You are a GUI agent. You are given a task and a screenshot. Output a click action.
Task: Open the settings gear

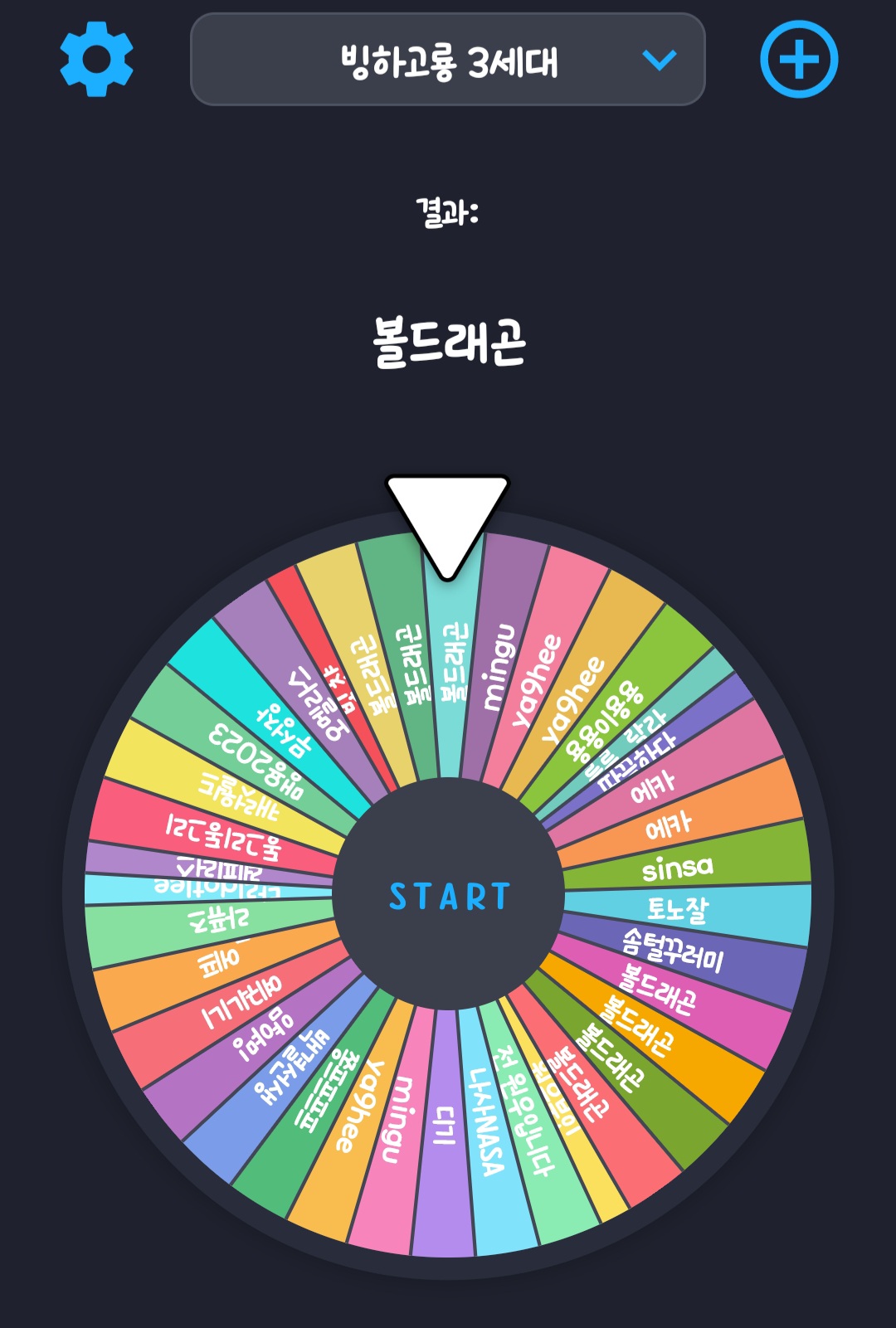[96, 60]
